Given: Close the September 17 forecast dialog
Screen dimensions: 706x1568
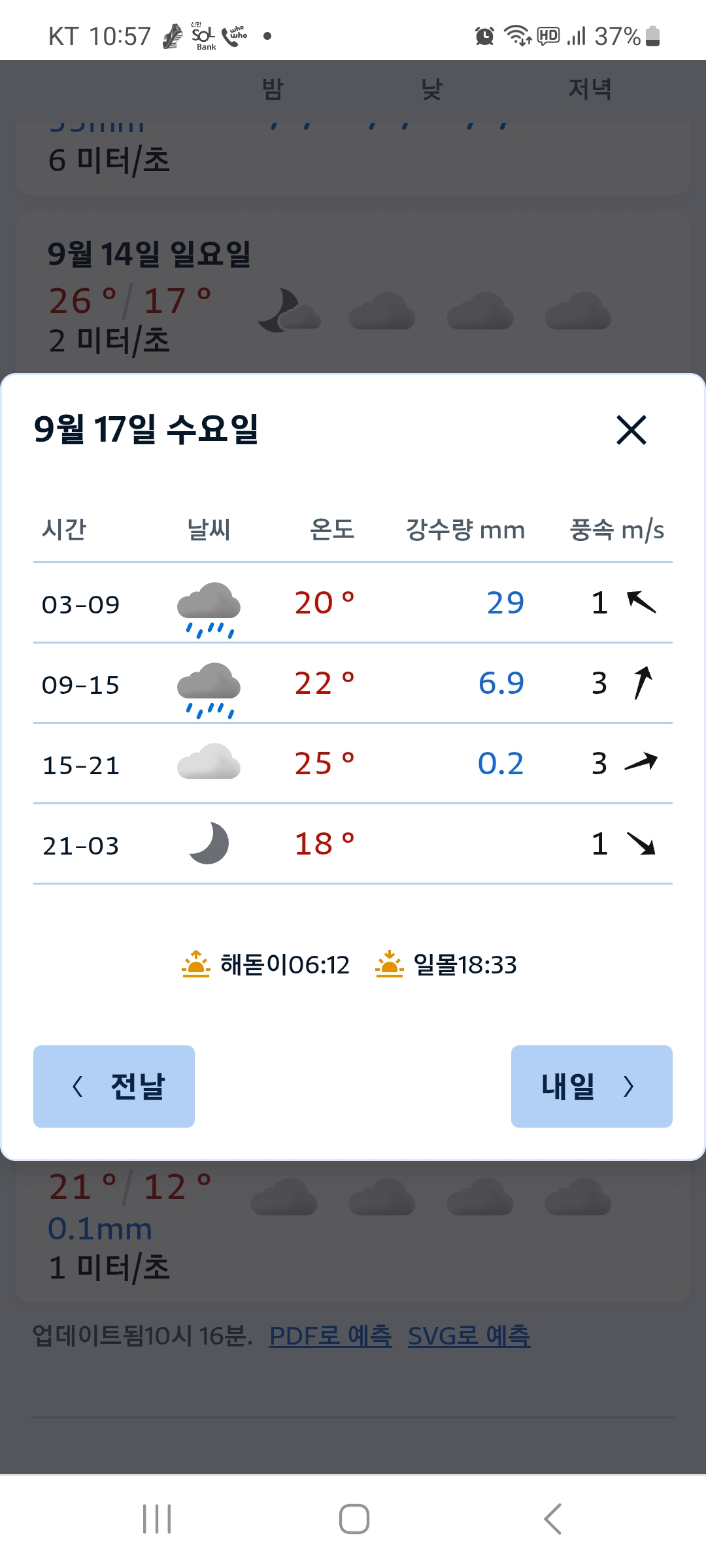Looking at the screenshot, I should tap(631, 430).
